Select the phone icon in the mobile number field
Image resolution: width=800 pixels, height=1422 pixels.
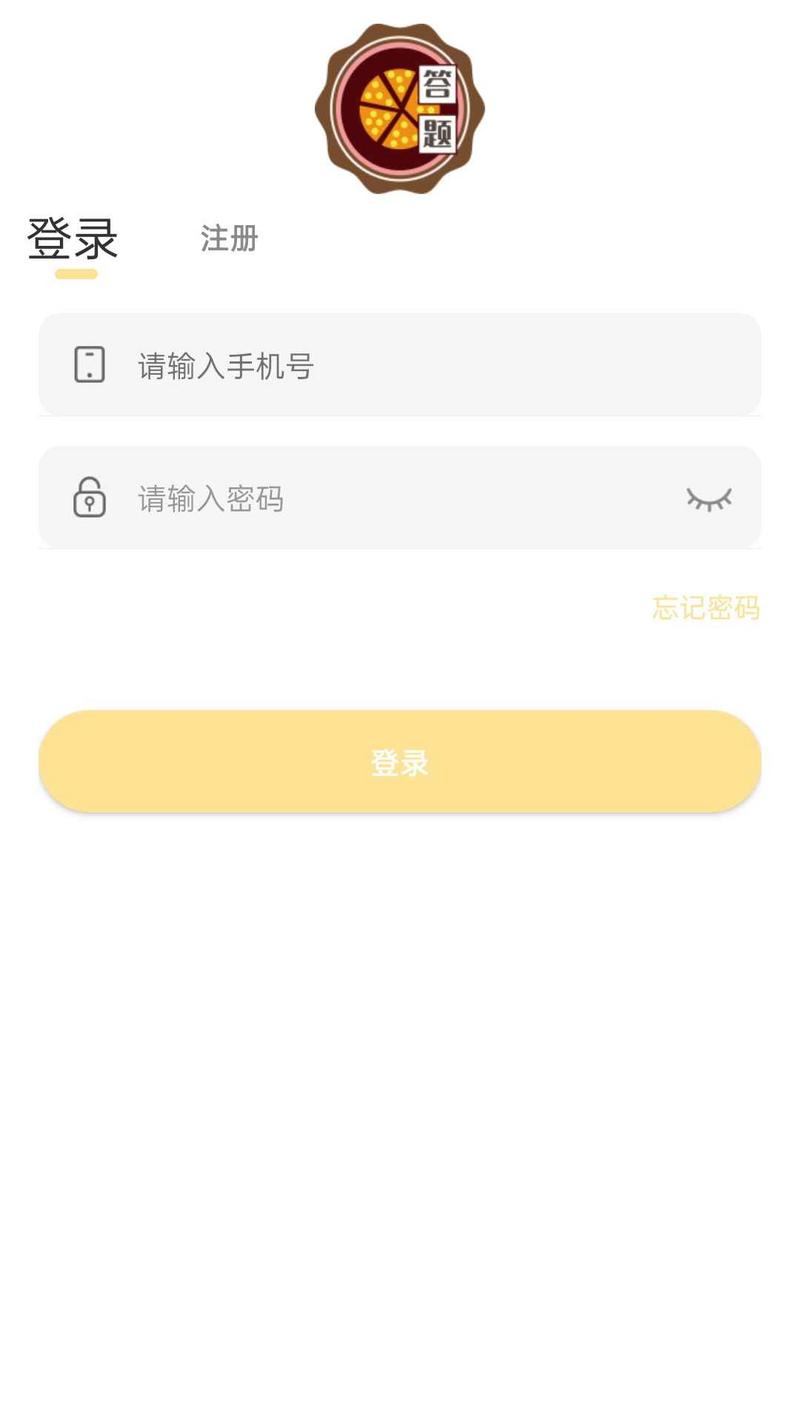pos(89,364)
